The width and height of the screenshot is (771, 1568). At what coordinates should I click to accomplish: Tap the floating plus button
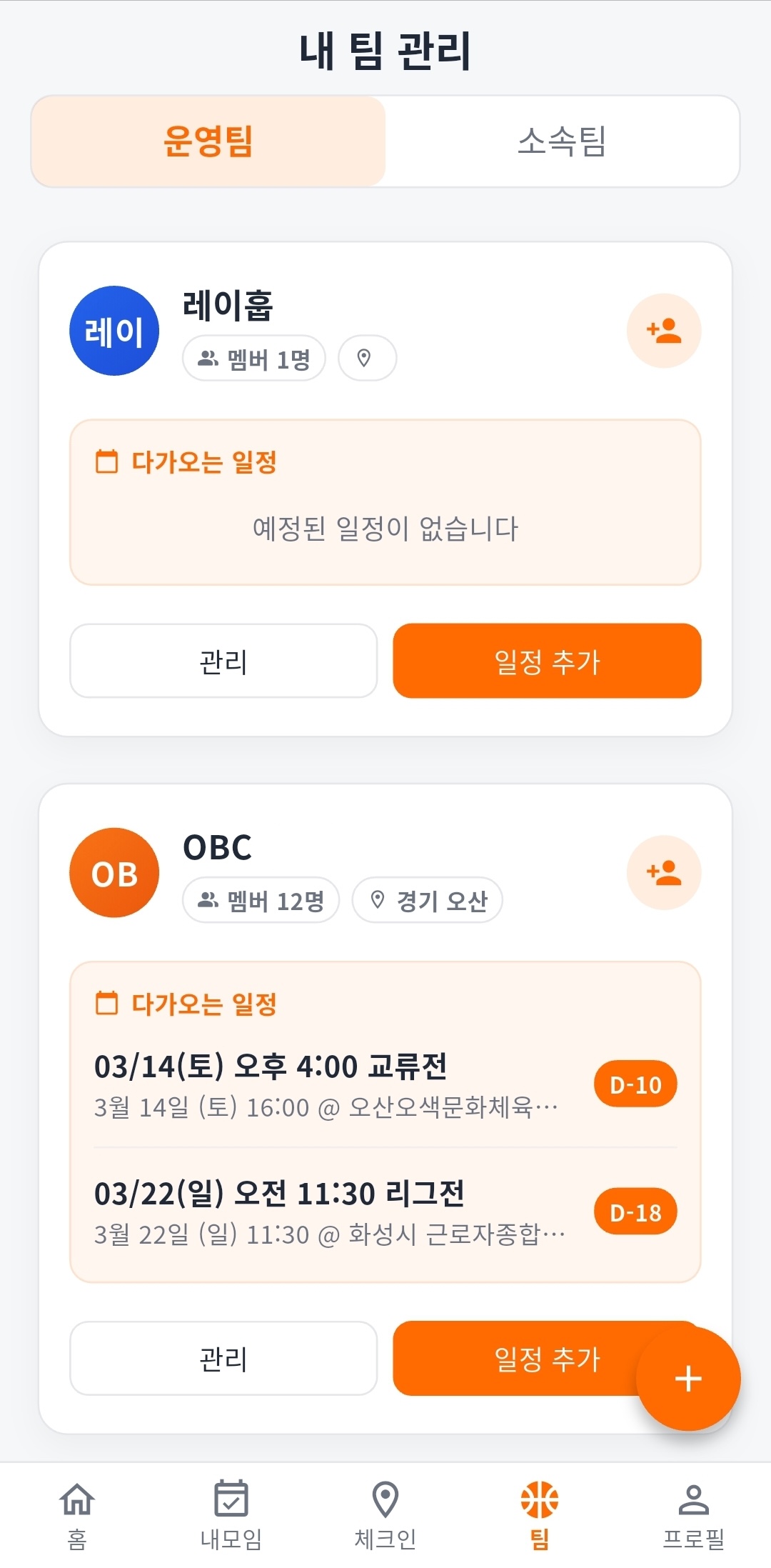688,1379
